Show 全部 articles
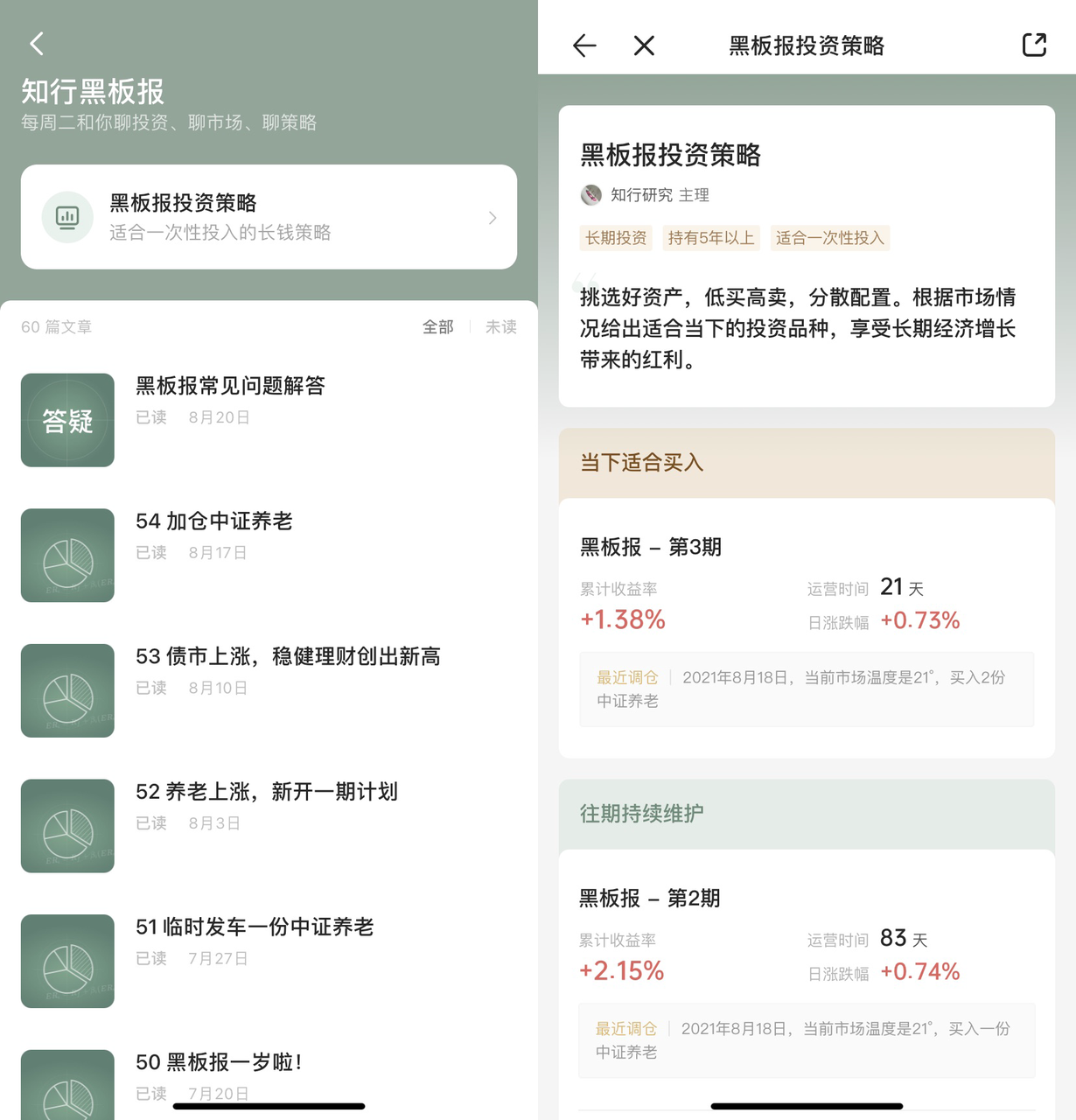This screenshot has width=1076, height=1120. pyautogui.click(x=437, y=326)
